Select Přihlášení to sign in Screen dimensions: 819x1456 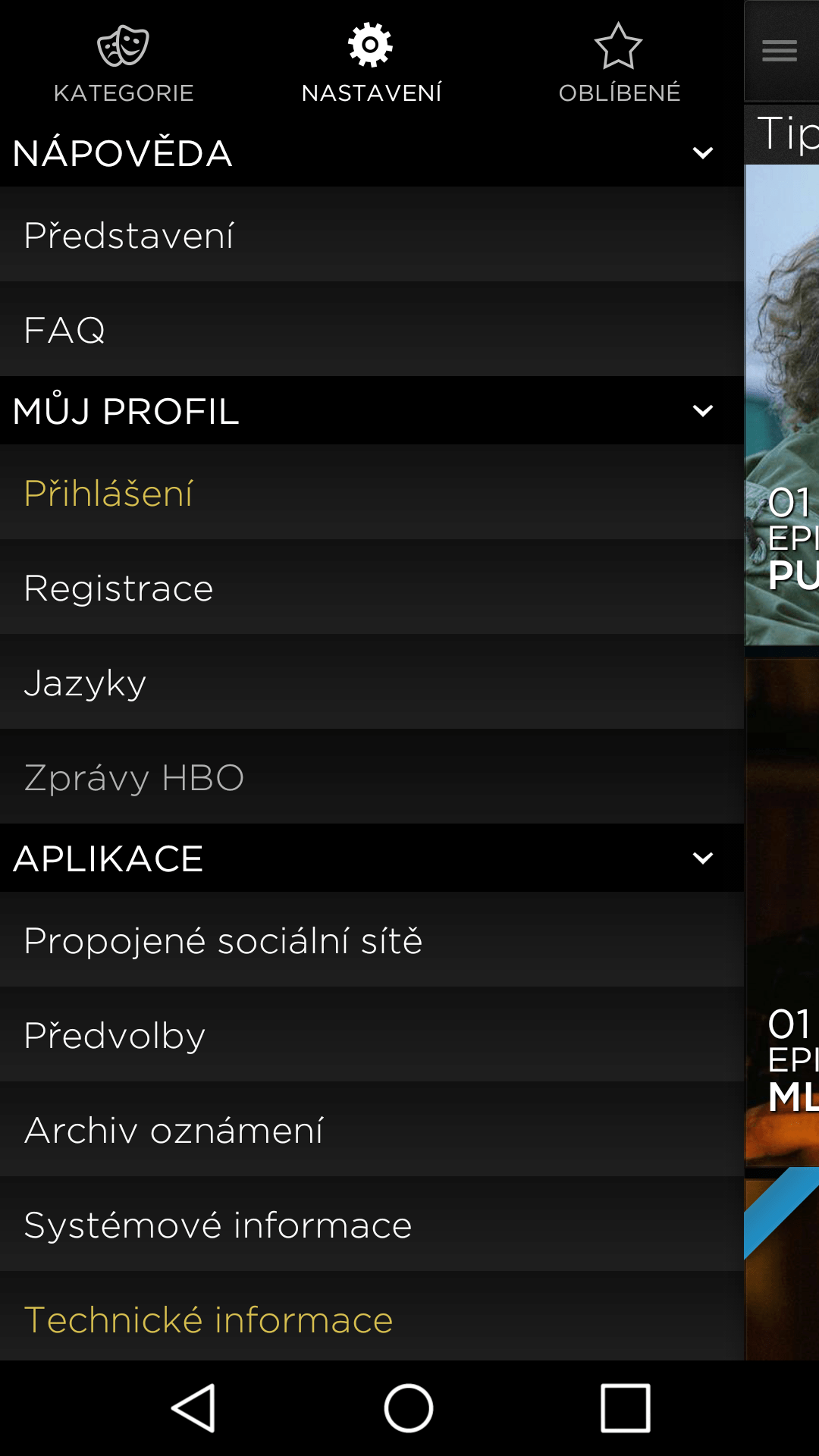(372, 493)
